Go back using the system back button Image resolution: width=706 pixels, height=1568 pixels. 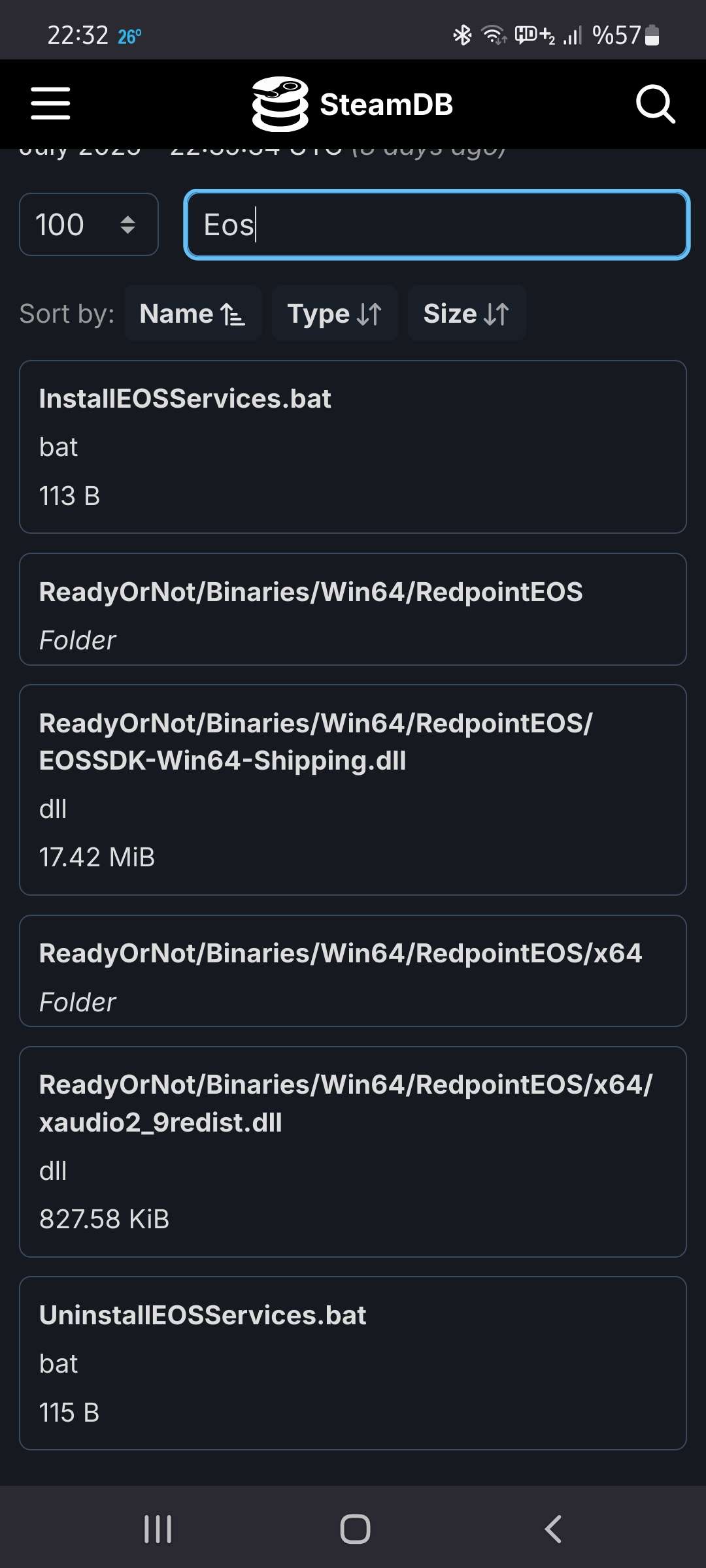pos(553,1529)
